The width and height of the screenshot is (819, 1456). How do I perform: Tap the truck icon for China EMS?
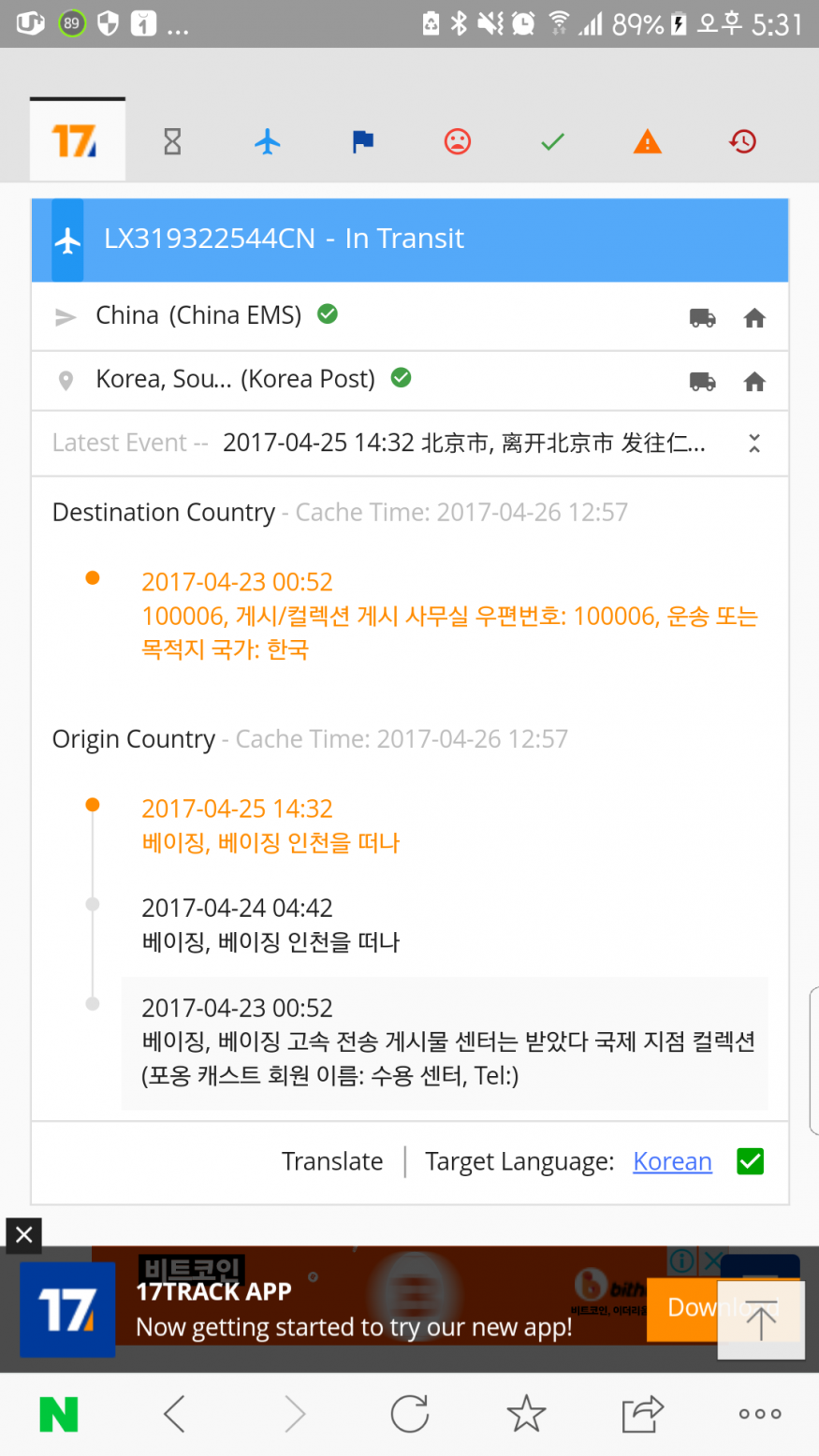click(x=702, y=318)
